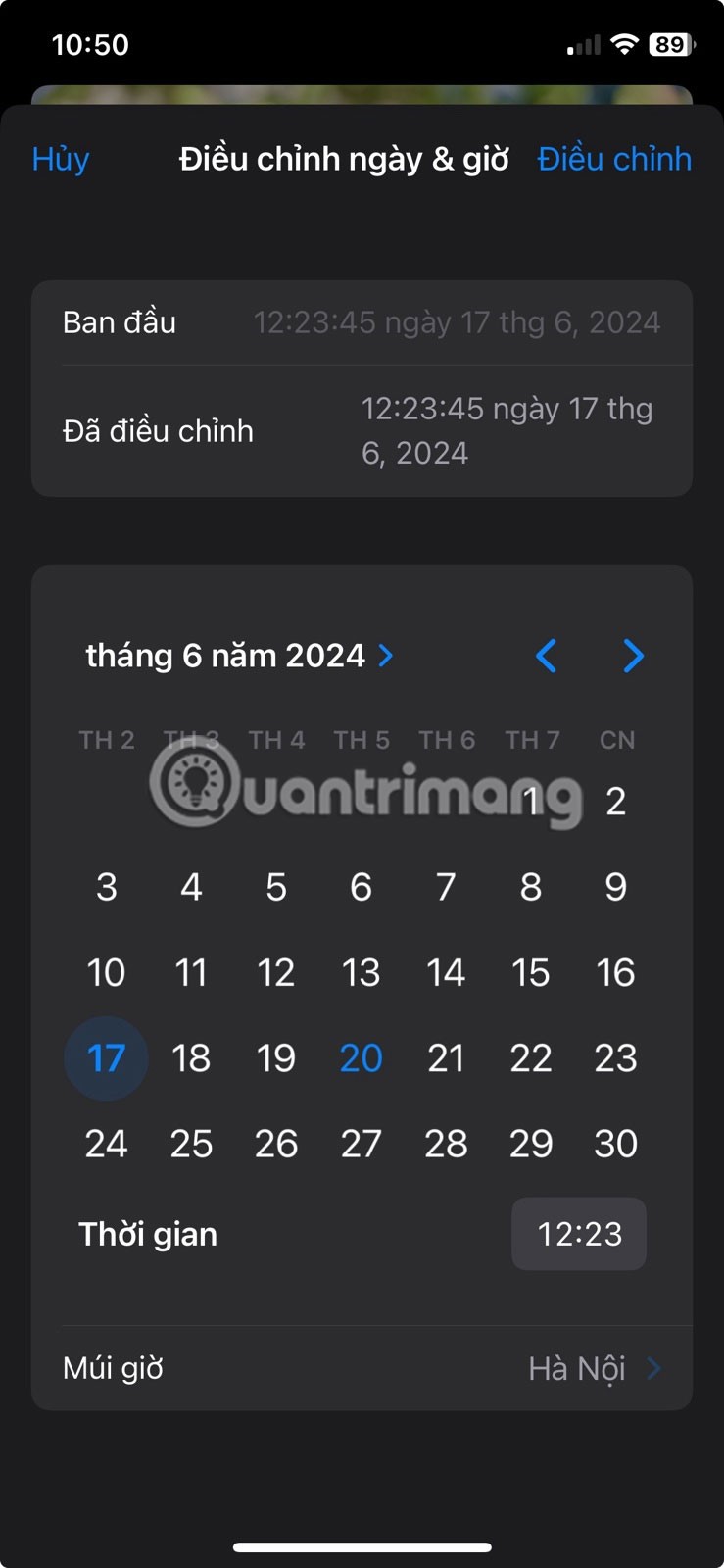Open the 12:23 time picker
724x1568 pixels.
[578, 1234]
